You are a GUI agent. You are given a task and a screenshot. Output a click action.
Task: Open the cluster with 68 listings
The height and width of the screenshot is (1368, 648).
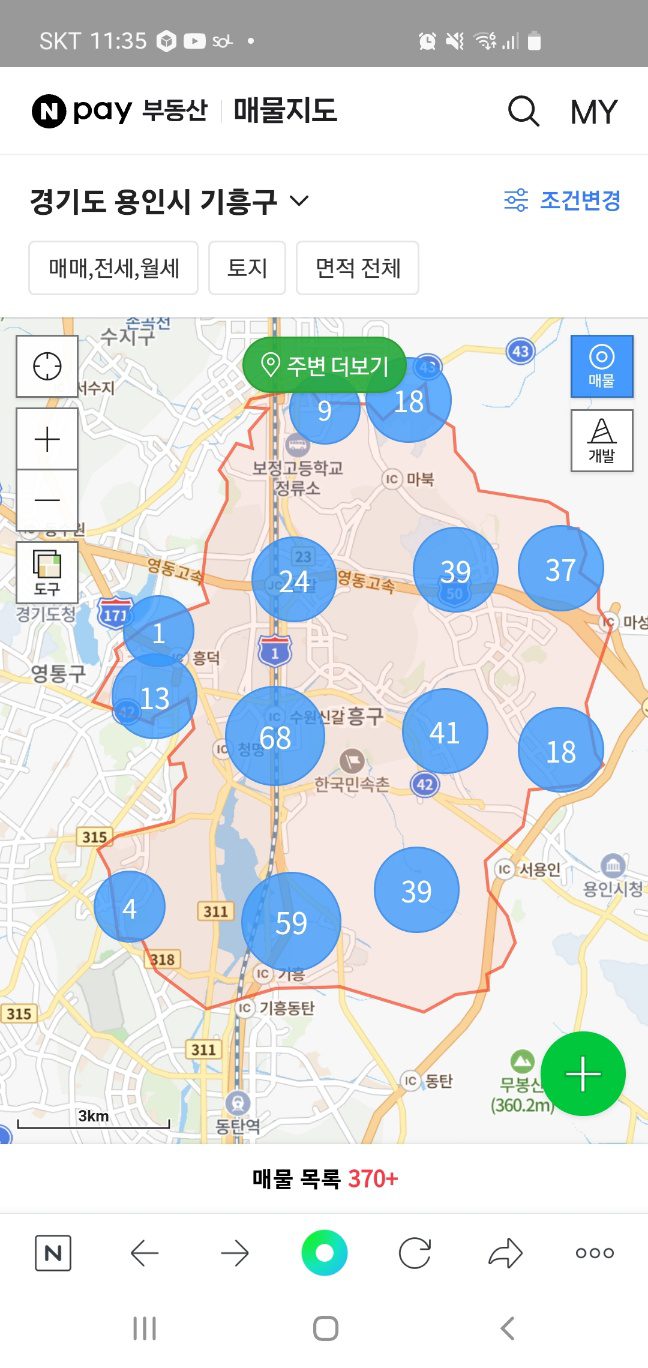pyautogui.click(x=275, y=736)
